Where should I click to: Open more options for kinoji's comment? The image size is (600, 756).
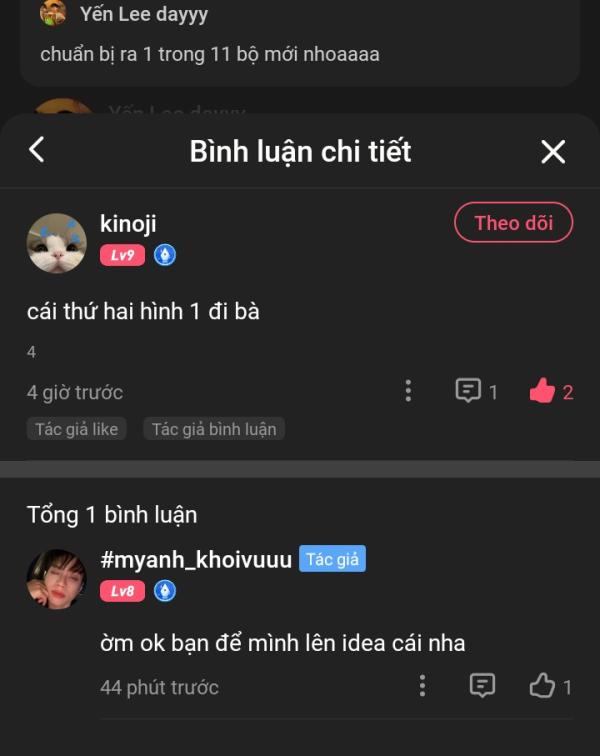coord(408,391)
